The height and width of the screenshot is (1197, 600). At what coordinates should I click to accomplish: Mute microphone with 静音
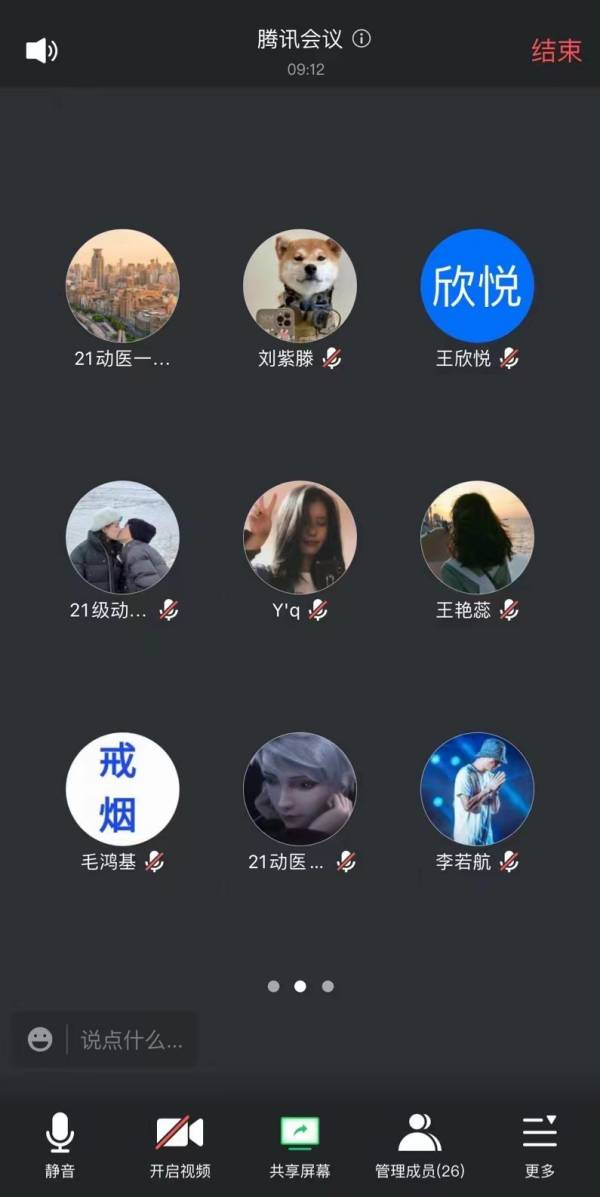[60, 1145]
